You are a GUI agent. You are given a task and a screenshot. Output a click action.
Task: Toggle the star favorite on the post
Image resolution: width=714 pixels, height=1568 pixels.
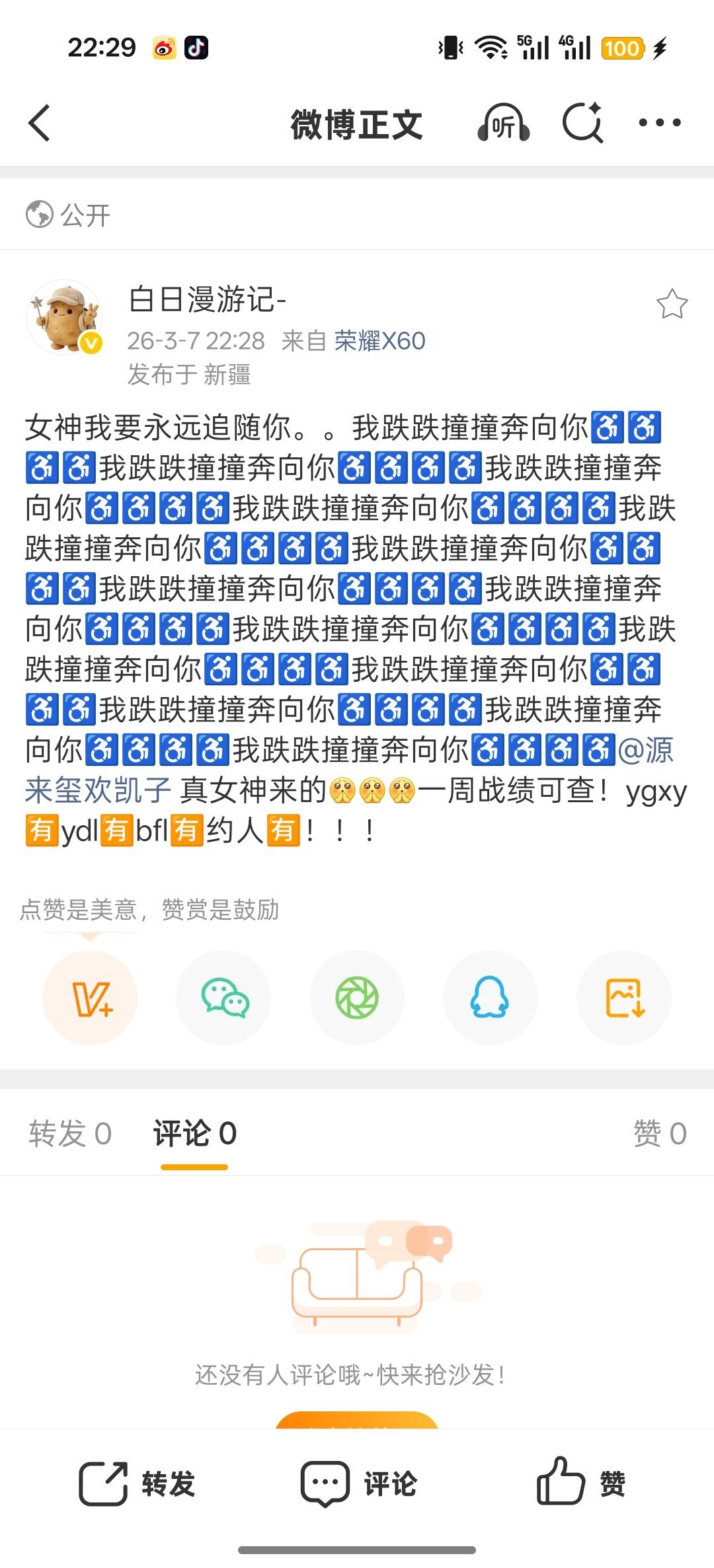click(670, 304)
